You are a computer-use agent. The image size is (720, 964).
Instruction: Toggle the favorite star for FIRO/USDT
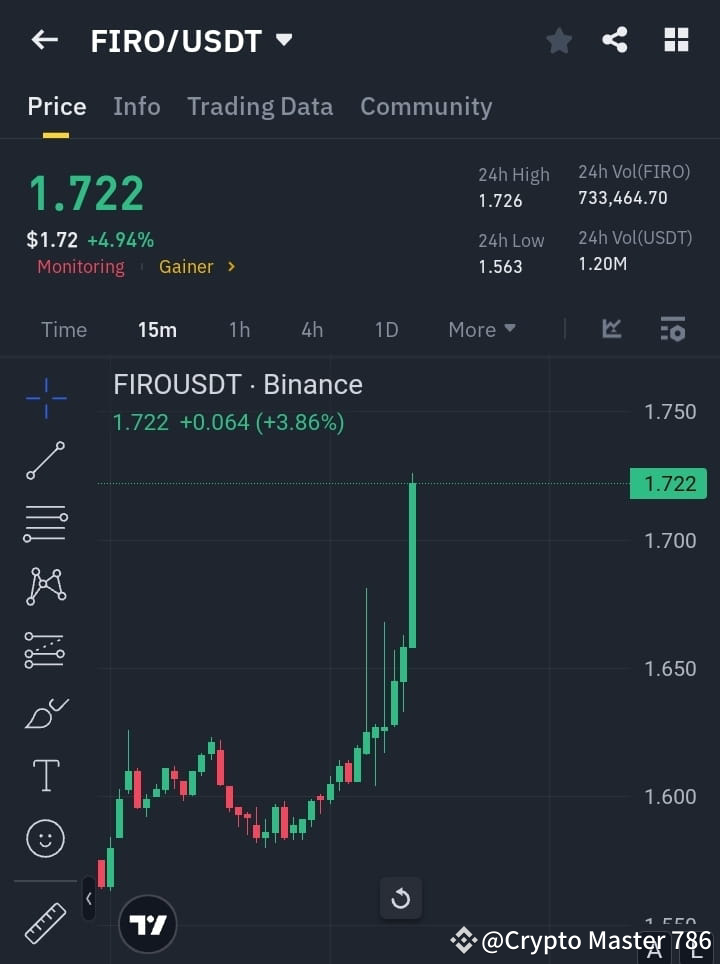tap(558, 40)
